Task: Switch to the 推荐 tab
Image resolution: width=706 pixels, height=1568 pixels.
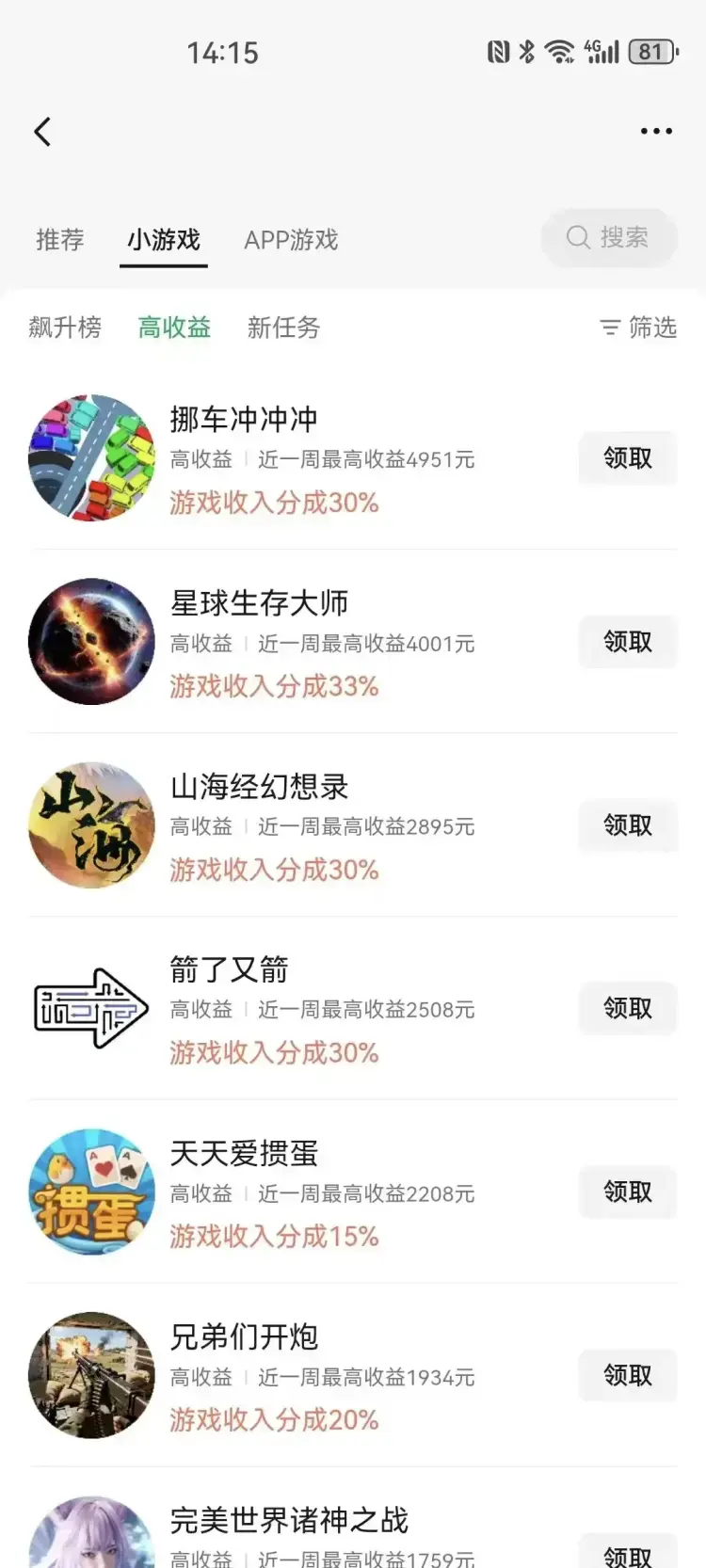Action: tap(59, 240)
